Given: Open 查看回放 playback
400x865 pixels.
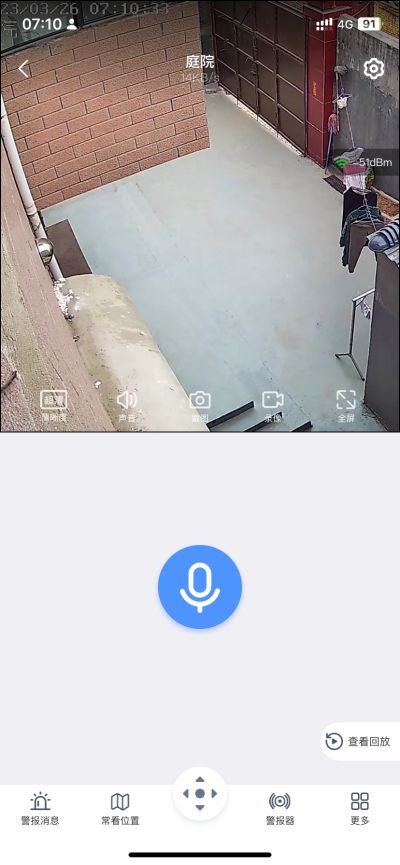Looking at the screenshot, I should pyautogui.click(x=361, y=741).
